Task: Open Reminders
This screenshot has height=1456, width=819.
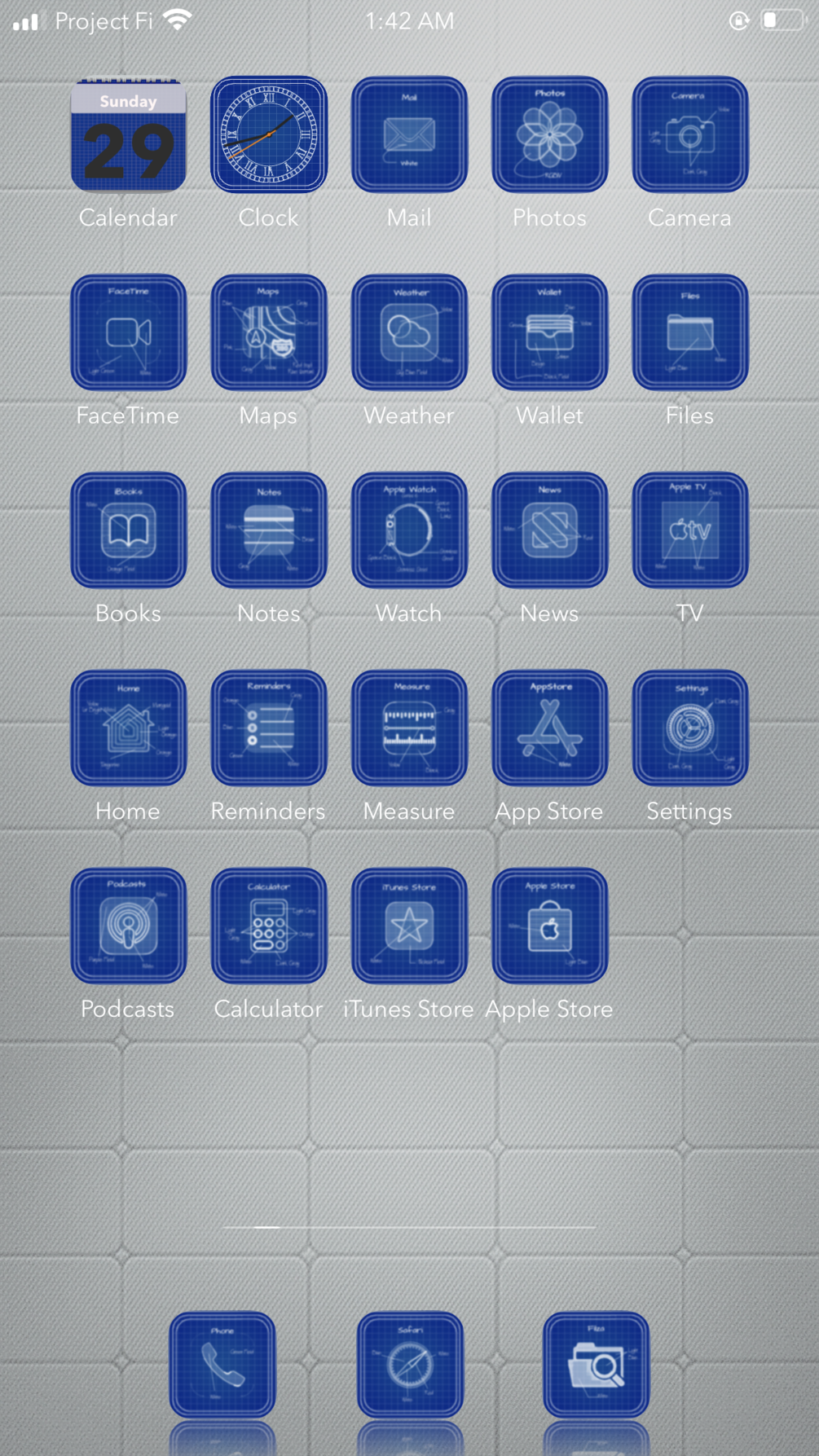Action: 269,728
